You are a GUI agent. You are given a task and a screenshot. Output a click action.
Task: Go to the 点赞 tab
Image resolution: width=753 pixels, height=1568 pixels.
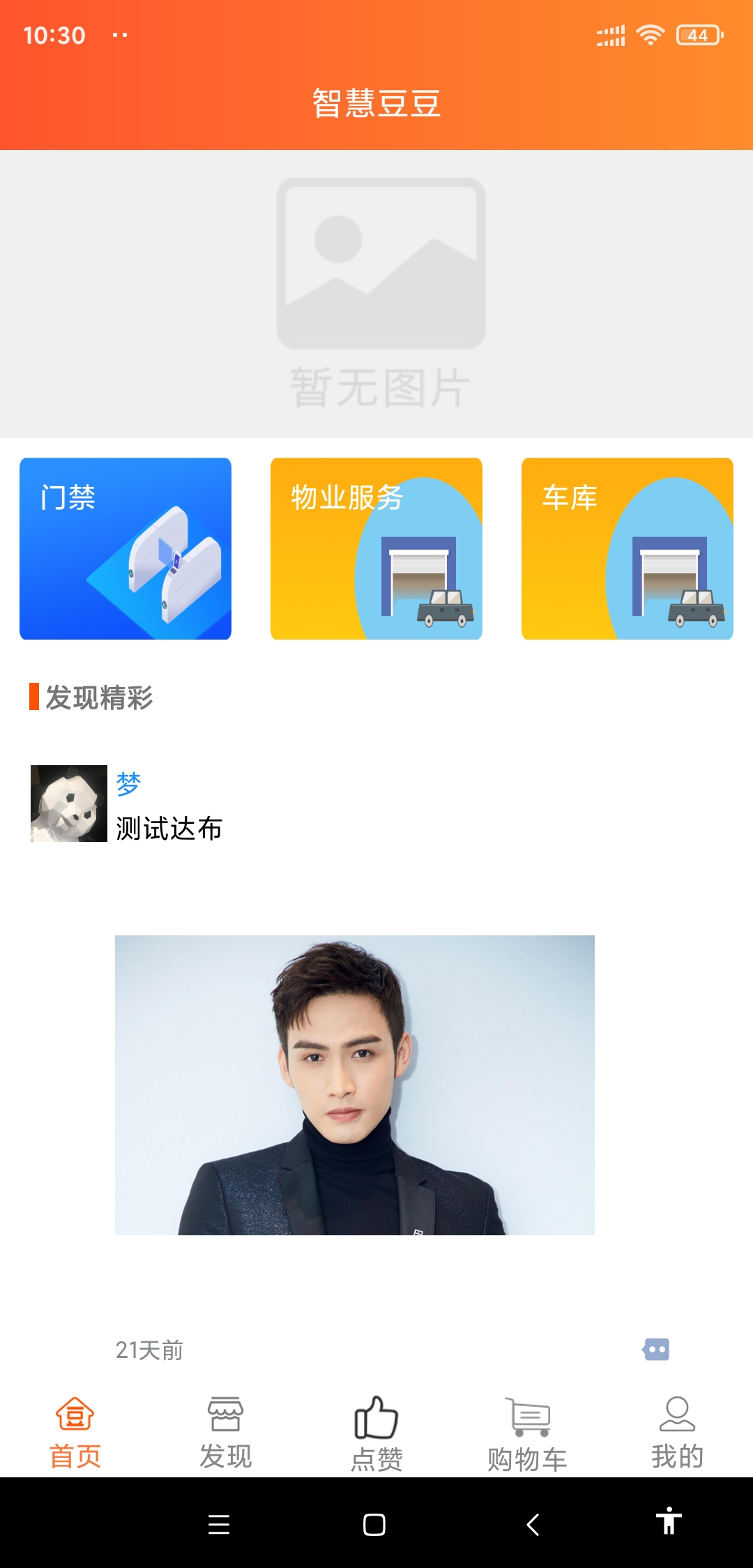click(x=376, y=1433)
